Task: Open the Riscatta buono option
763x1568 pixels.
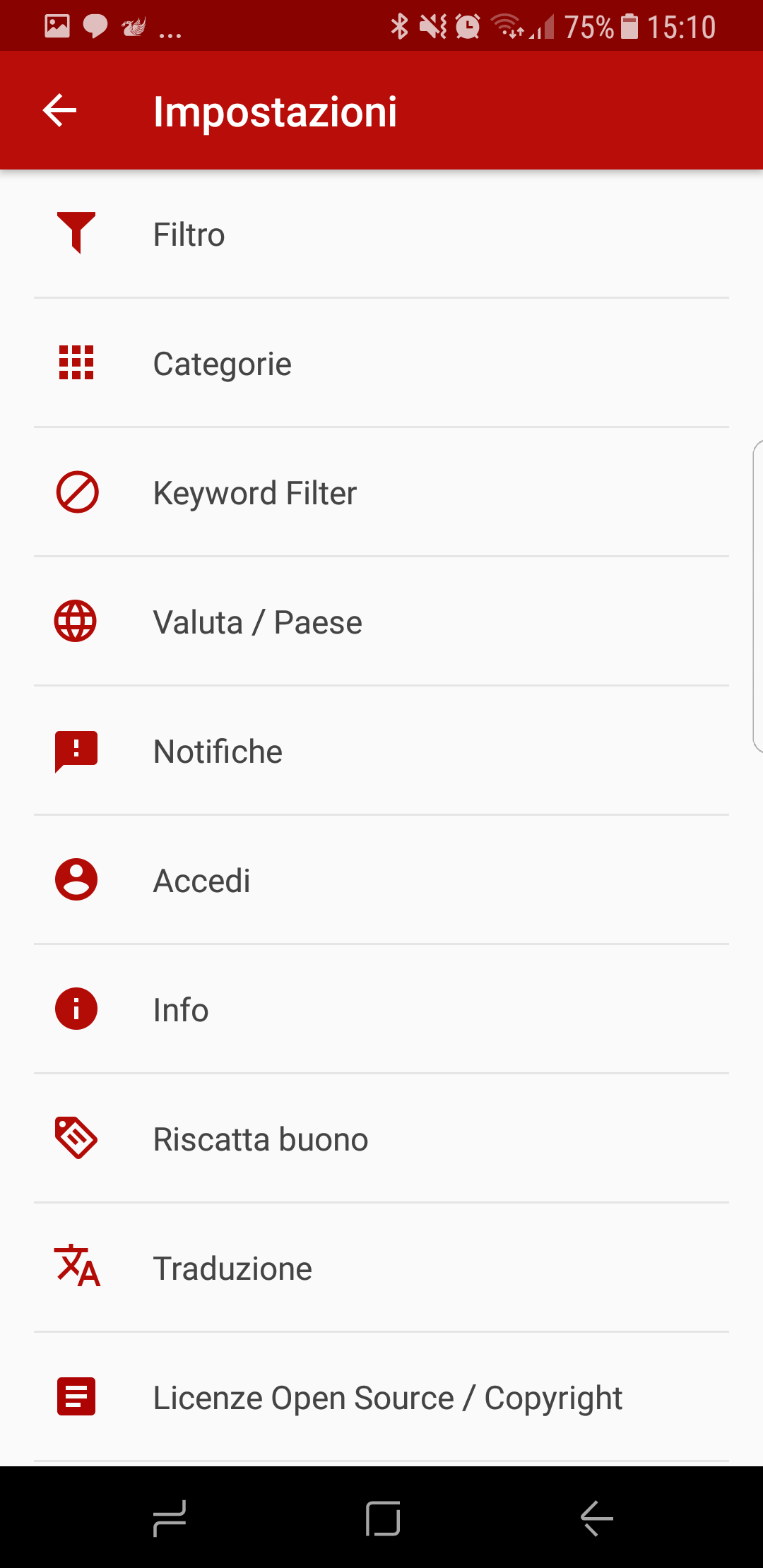Action: [x=381, y=1139]
